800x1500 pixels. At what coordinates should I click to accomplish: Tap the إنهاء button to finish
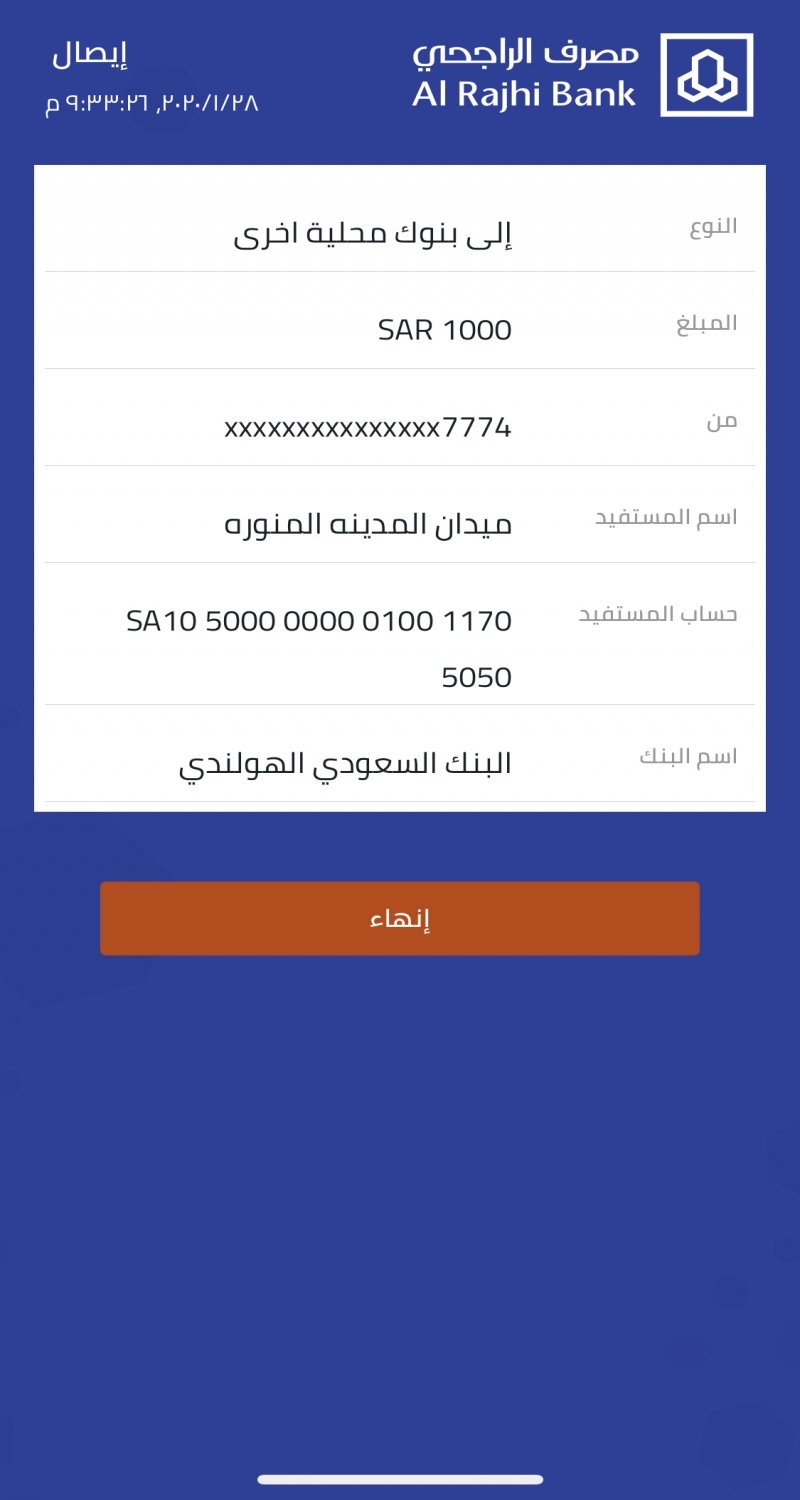tap(400, 918)
